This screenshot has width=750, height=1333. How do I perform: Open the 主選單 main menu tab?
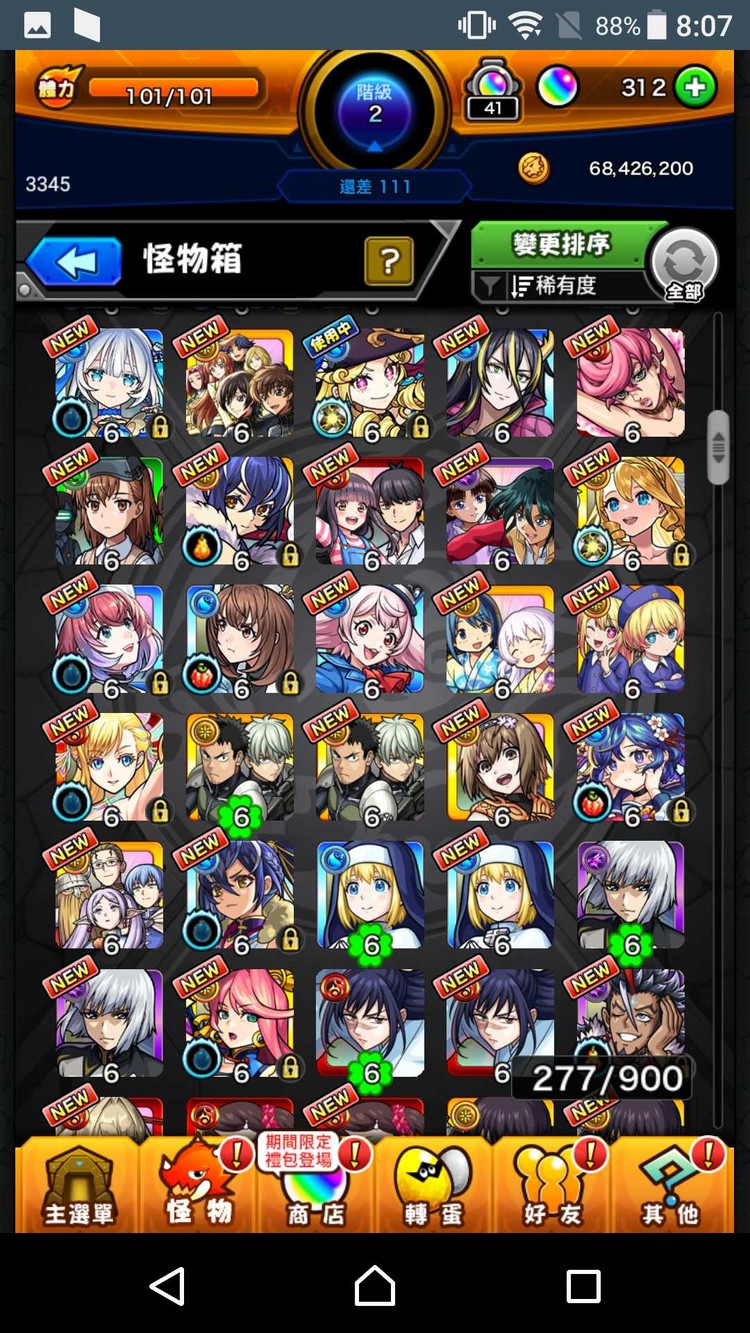[78, 1184]
